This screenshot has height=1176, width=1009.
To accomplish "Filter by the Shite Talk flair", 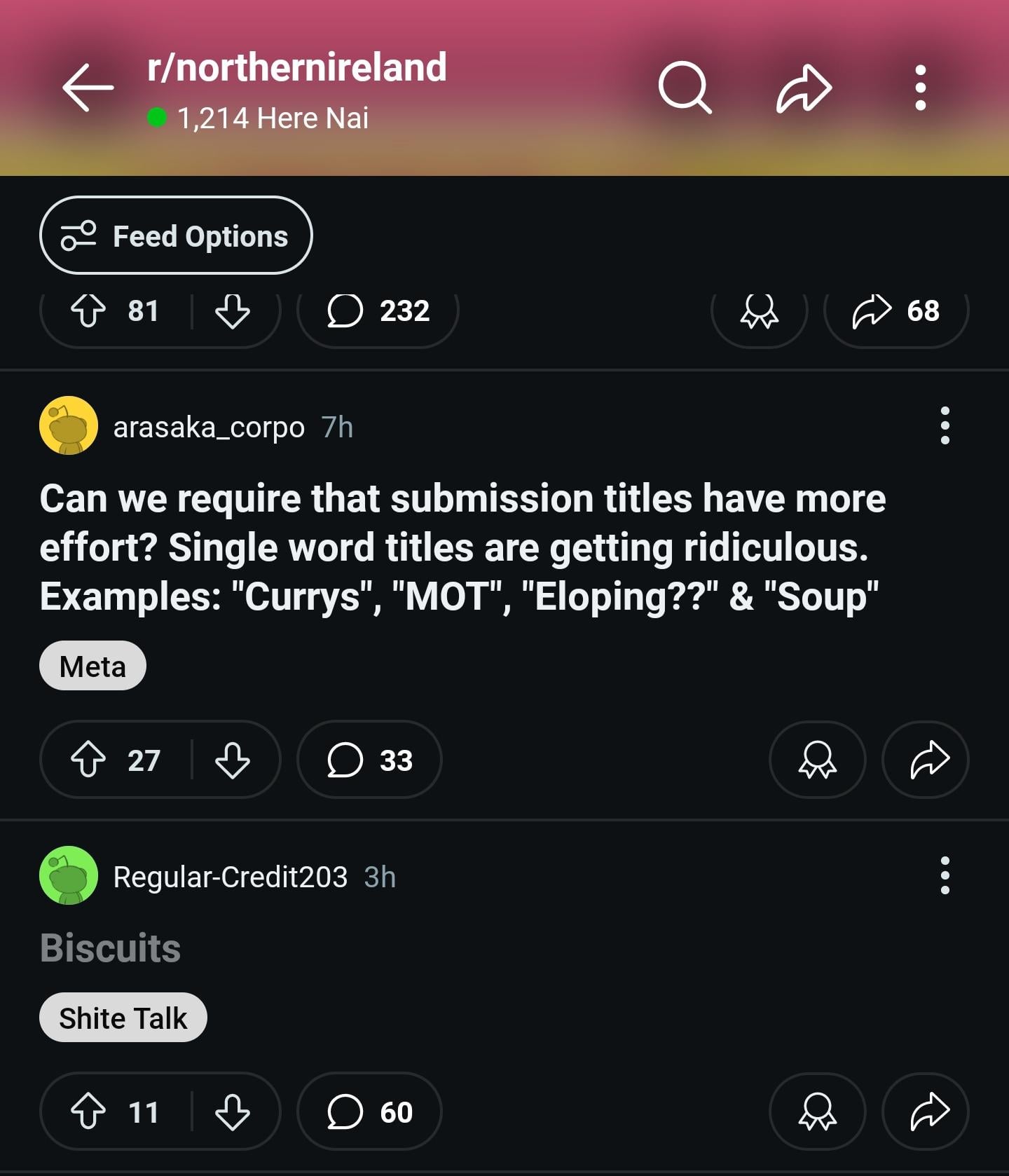I will coord(123,1018).
